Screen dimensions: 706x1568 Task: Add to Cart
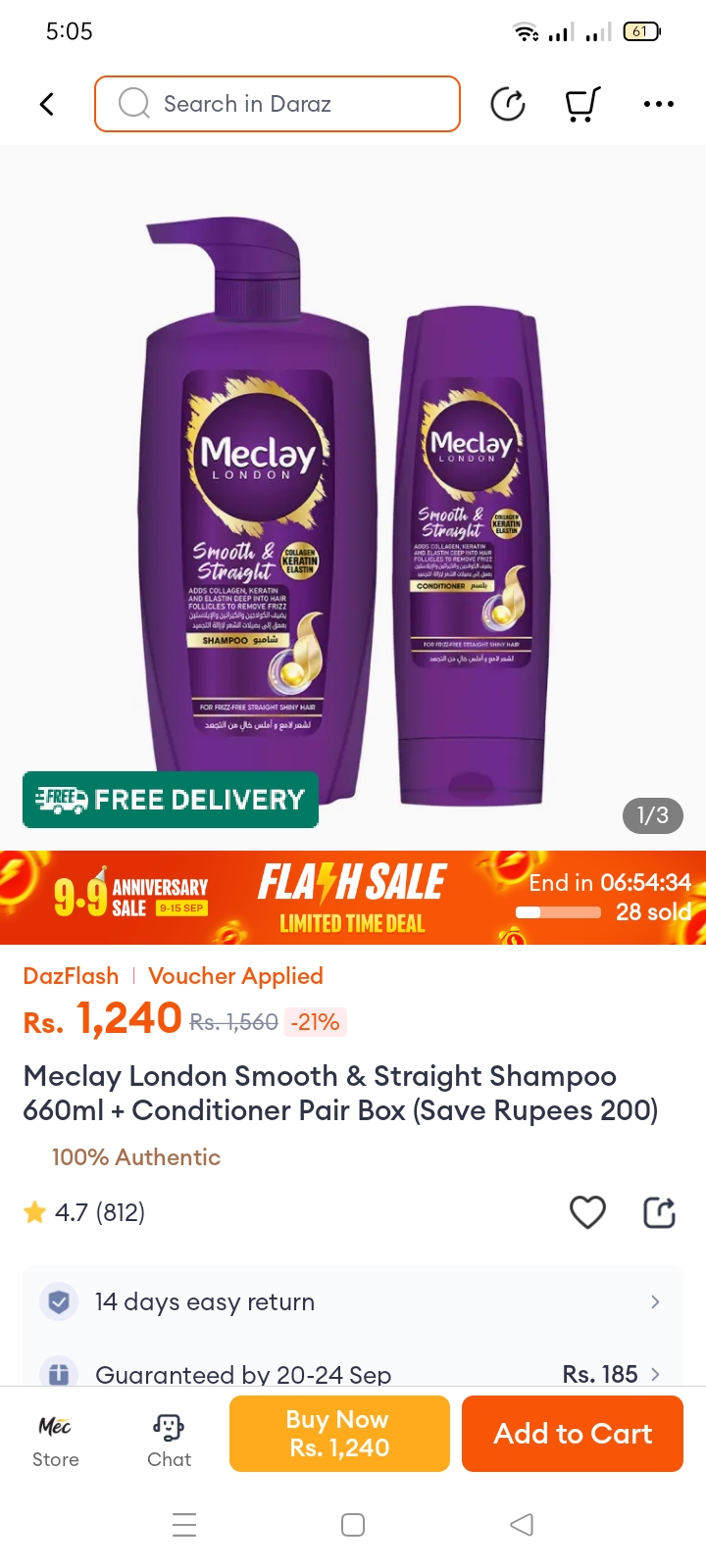pos(573,1434)
